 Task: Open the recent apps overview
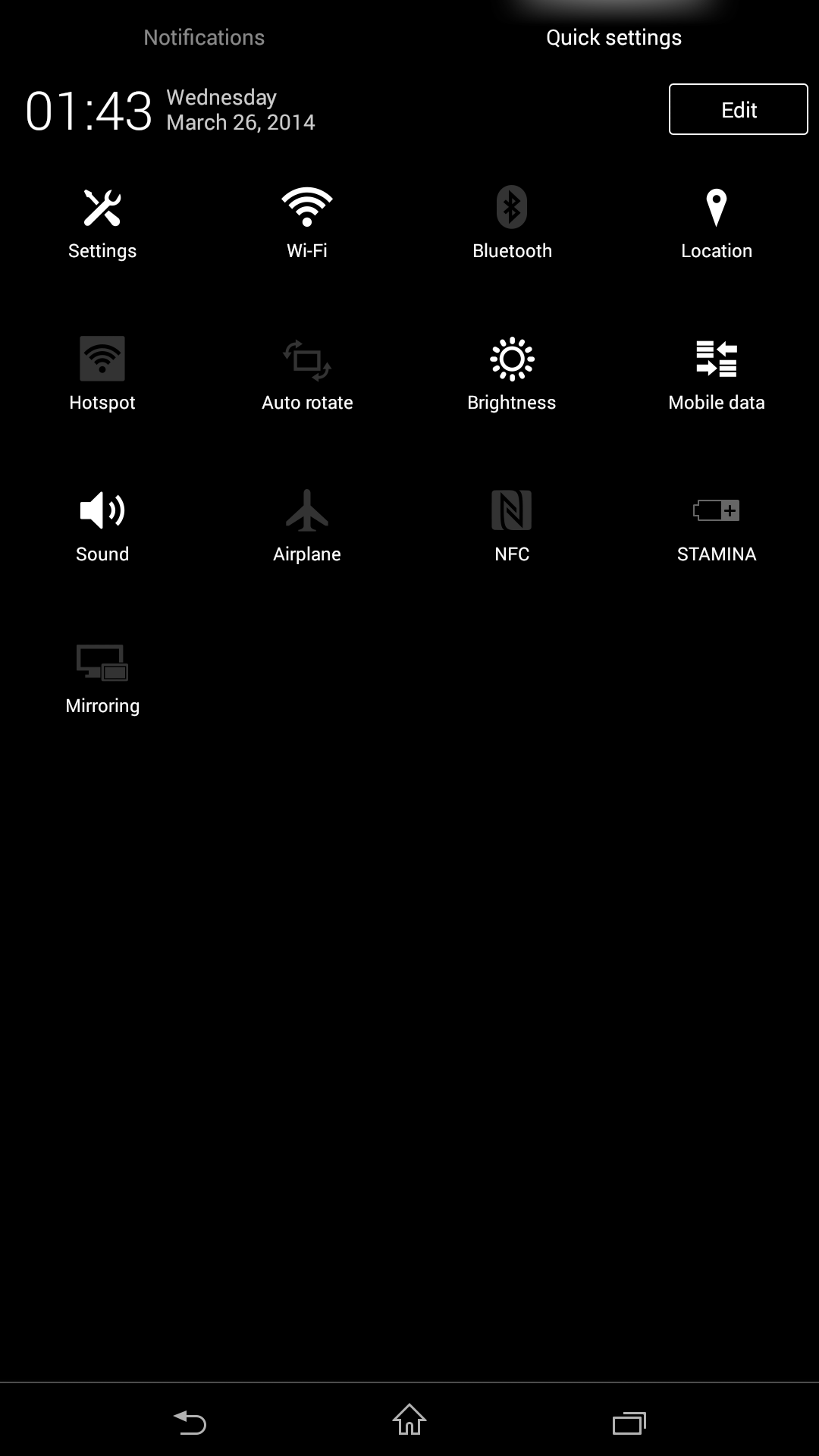pyautogui.click(x=629, y=1422)
